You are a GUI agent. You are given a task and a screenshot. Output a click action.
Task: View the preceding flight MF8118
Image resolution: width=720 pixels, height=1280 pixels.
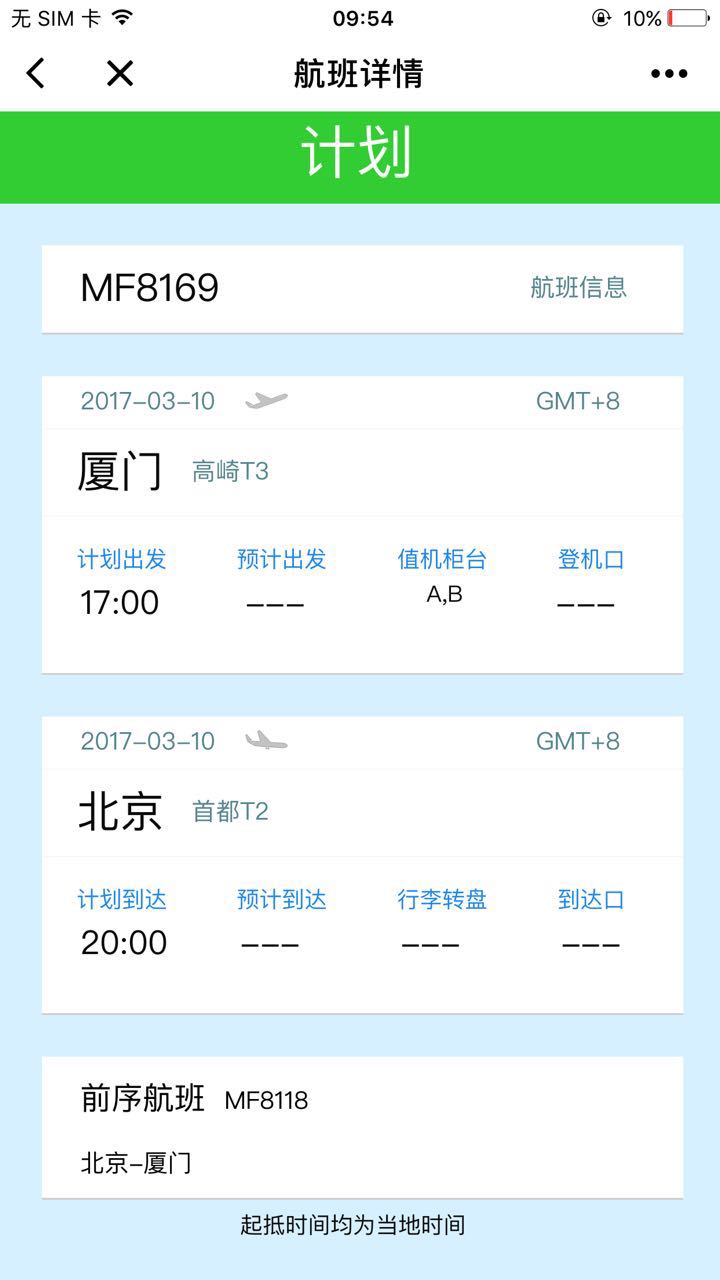266,1101
